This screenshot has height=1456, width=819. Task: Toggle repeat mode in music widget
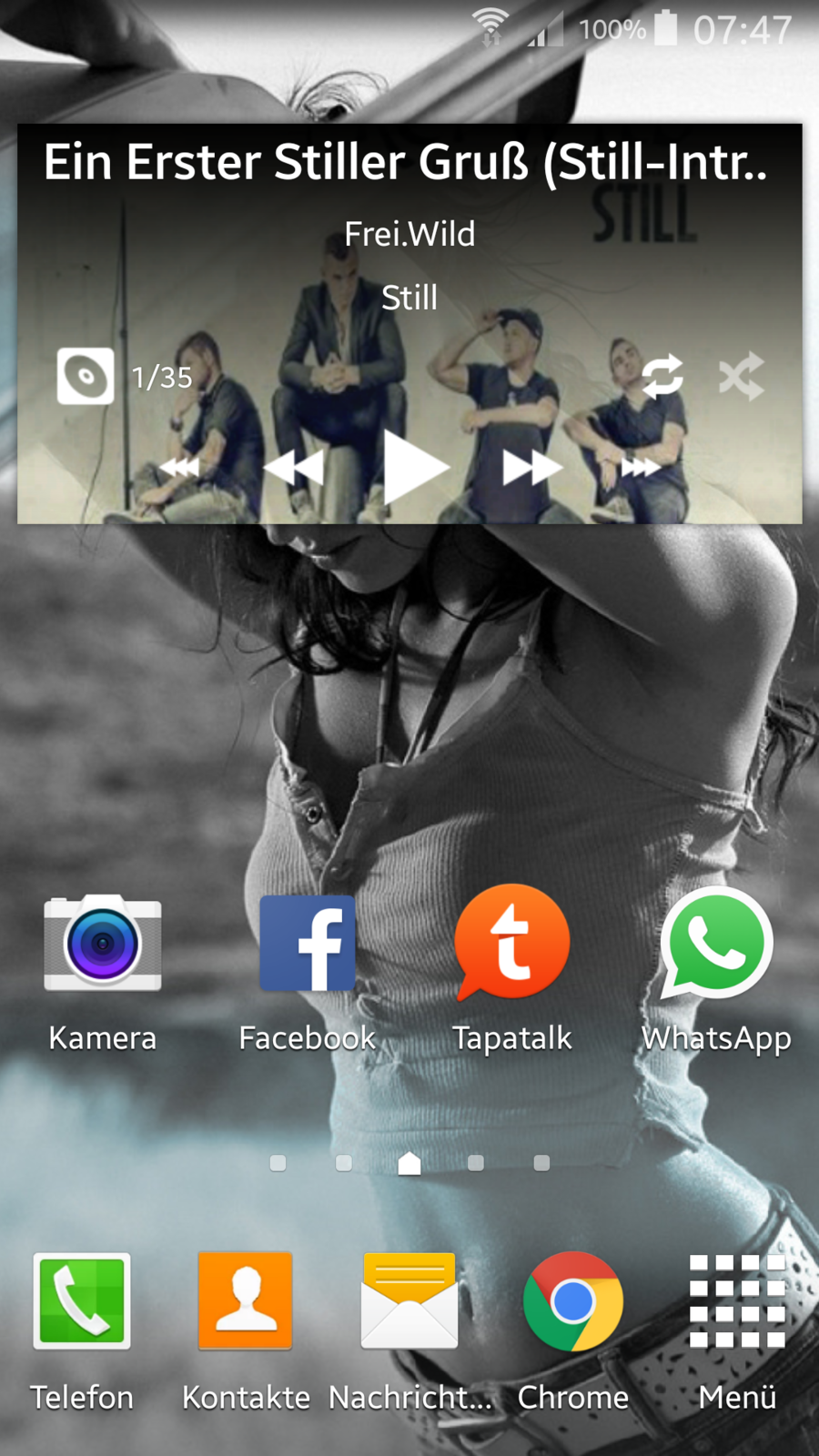[x=662, y=376]
